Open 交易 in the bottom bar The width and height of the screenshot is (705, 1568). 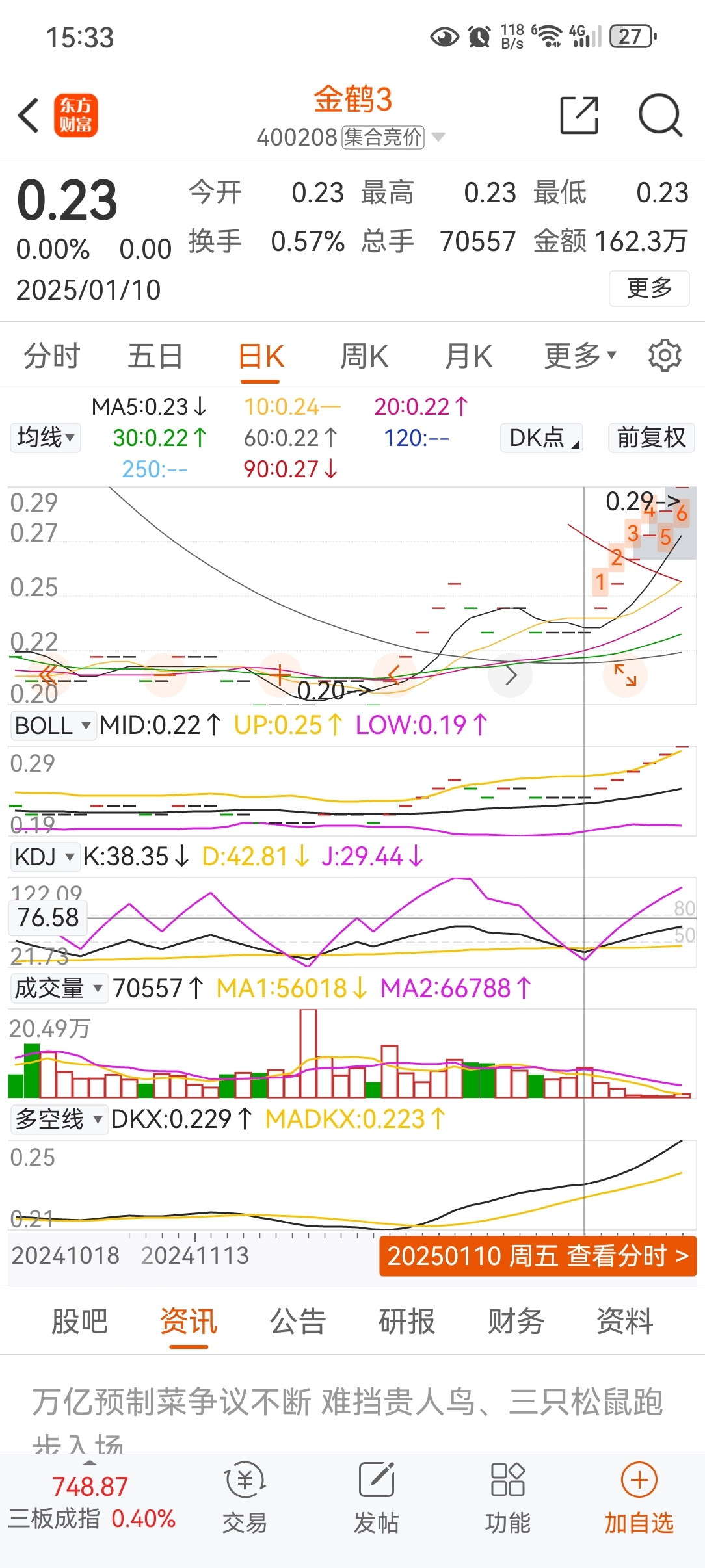(245, 1496)
